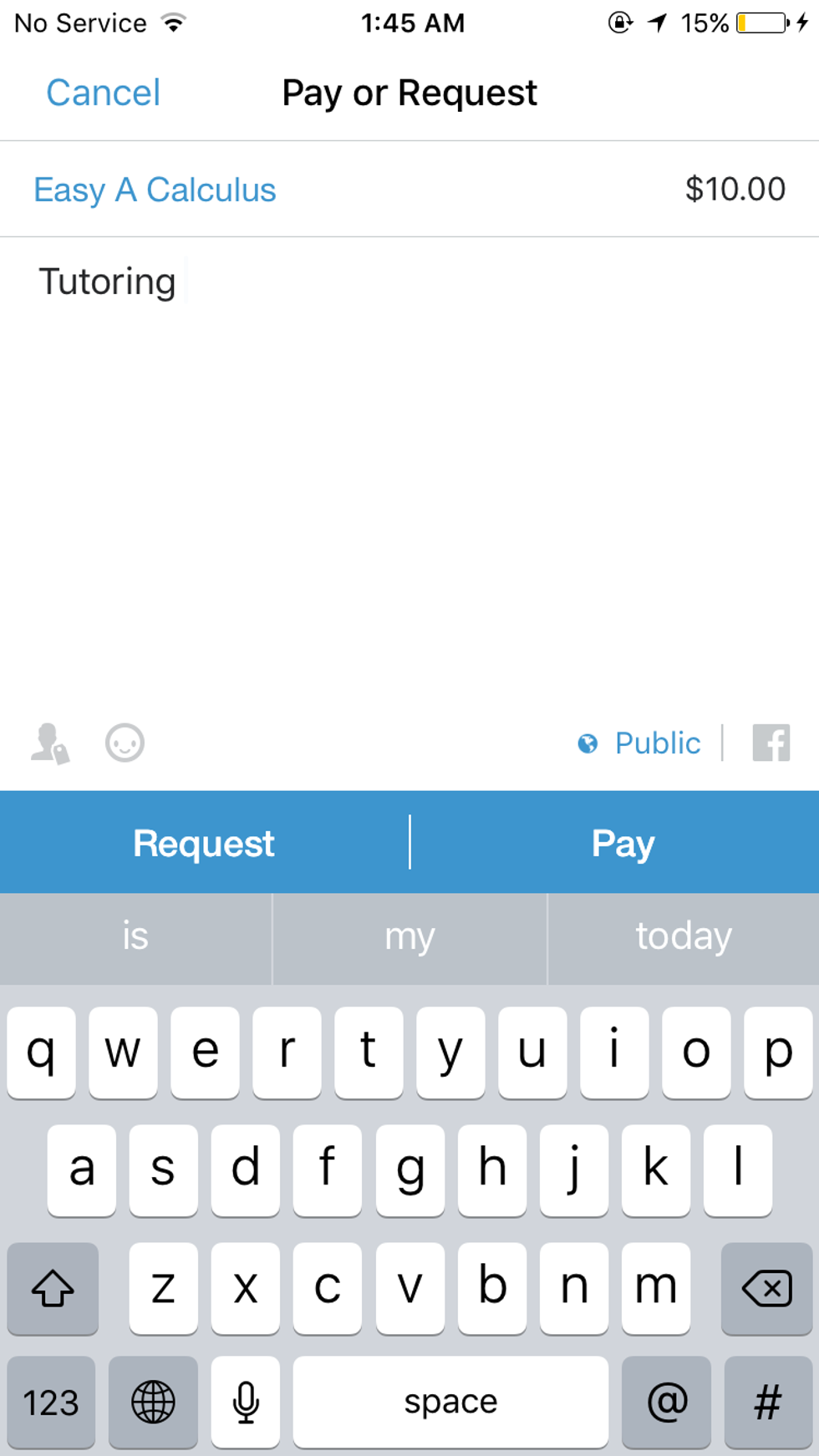Send a Request for the payment
Image resolution: width=819 pixels, height=1456 pixels.
pos(204,843)
